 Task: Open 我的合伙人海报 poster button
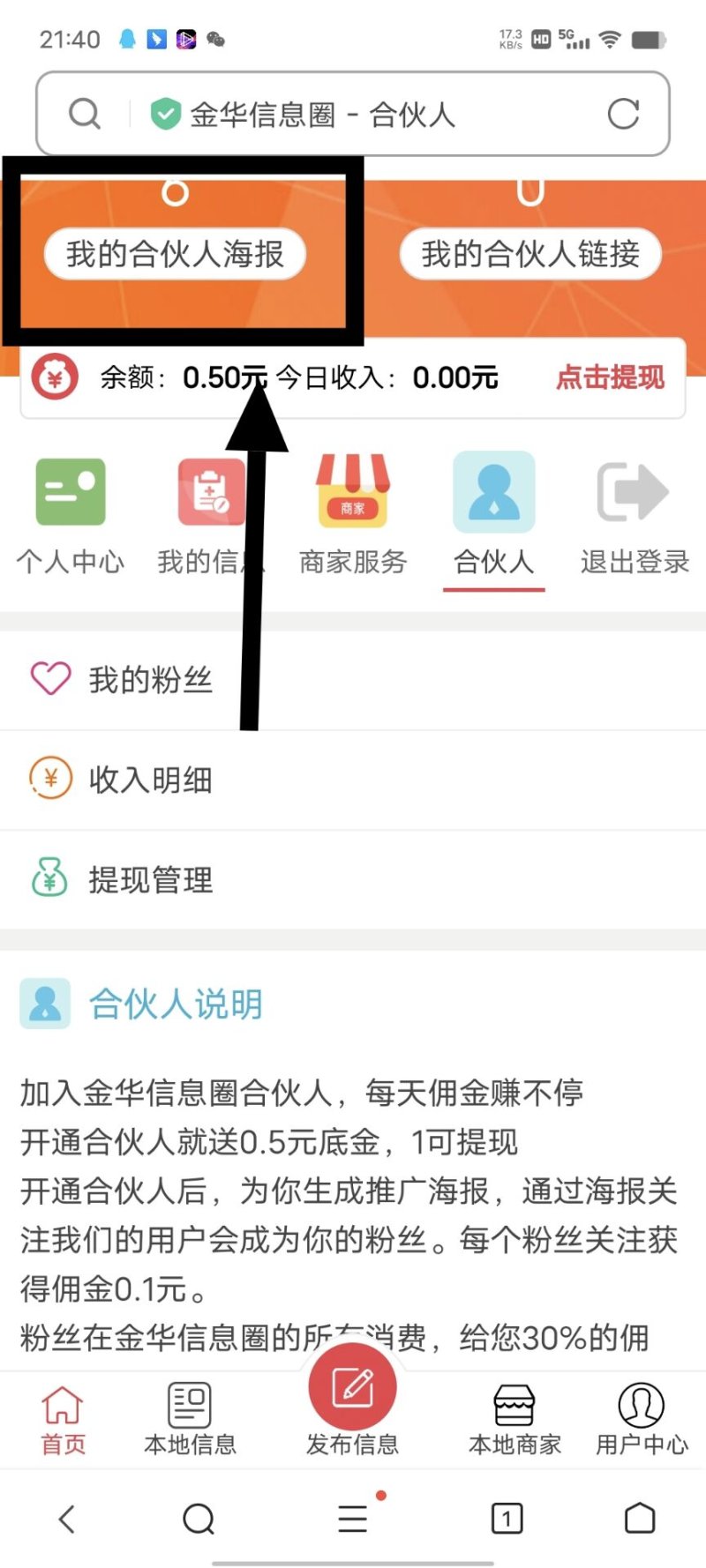point(175,254)
